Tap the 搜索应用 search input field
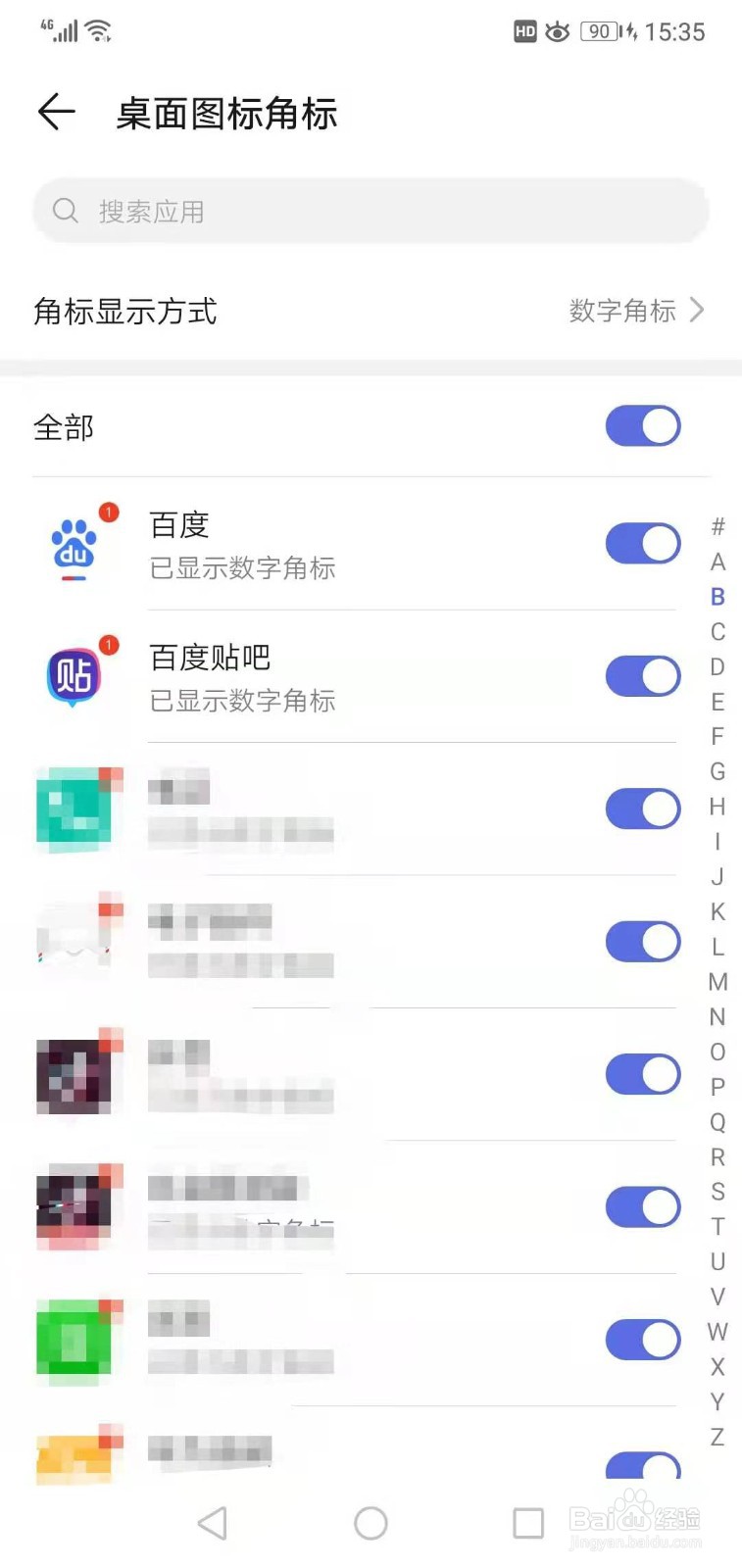Image resolution: width=742 pixels, height=1568 pixels. point(294,211)
